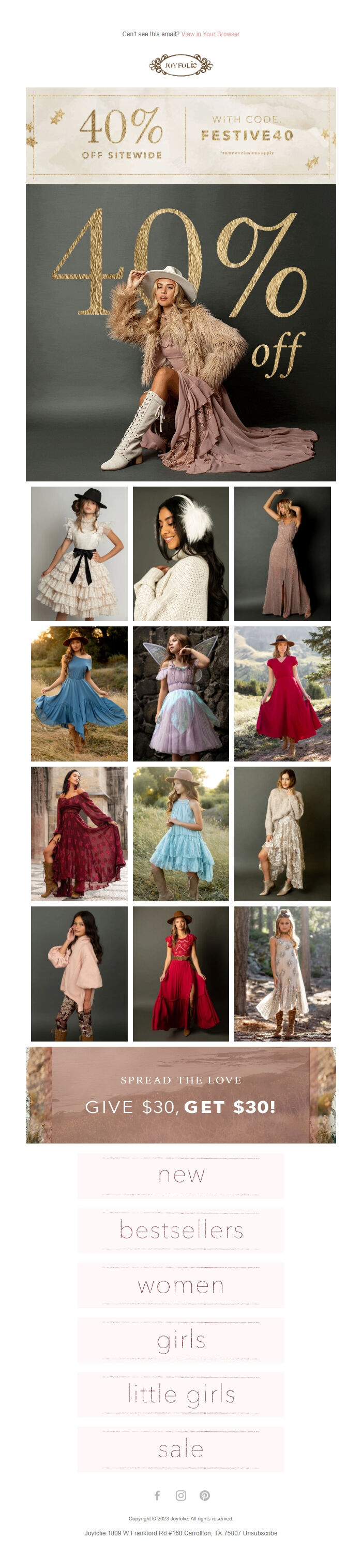This screenshot has height=1568, width=362.
Task: Tap the Give $30, Get $30 banner
Action: click(x=180, y=1094)
